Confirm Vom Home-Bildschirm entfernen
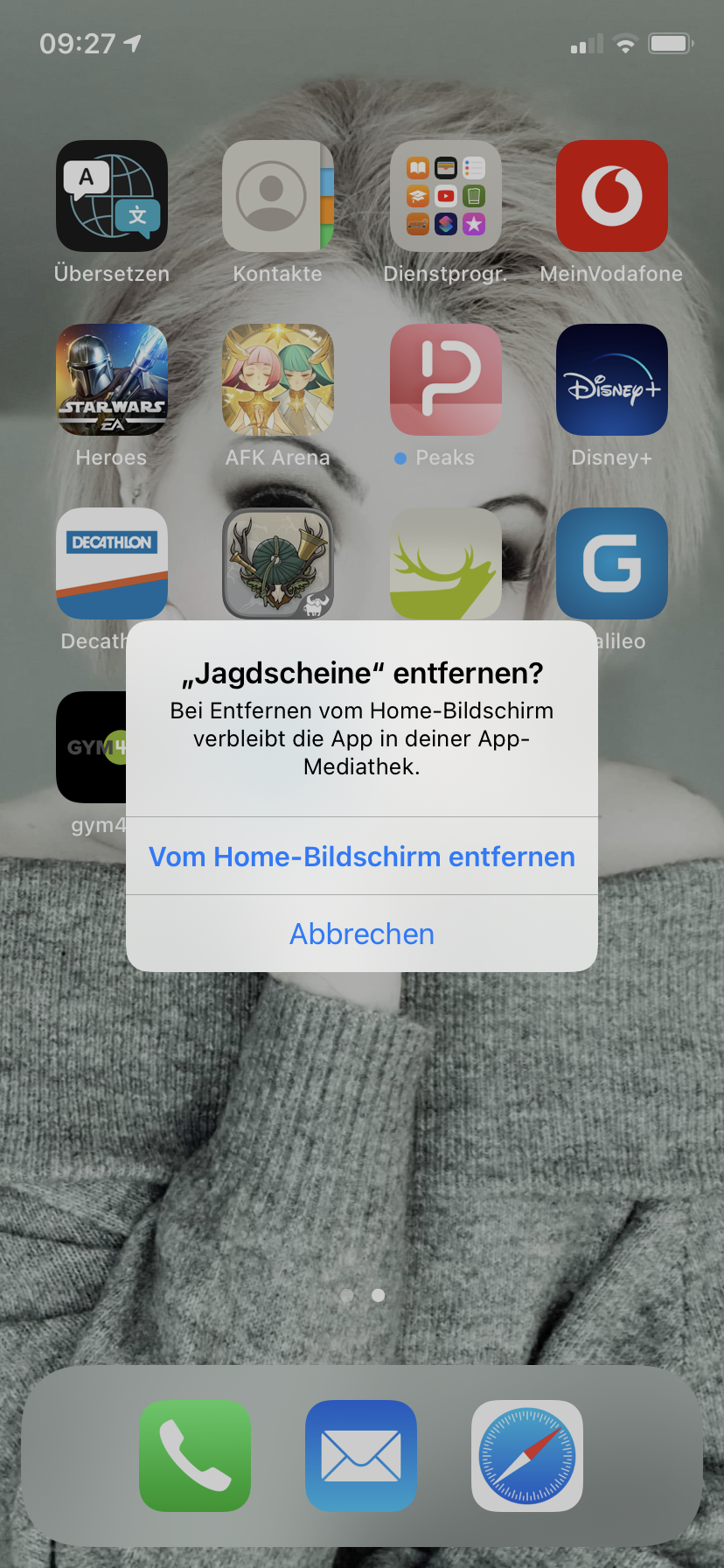 tap(362, 857)
